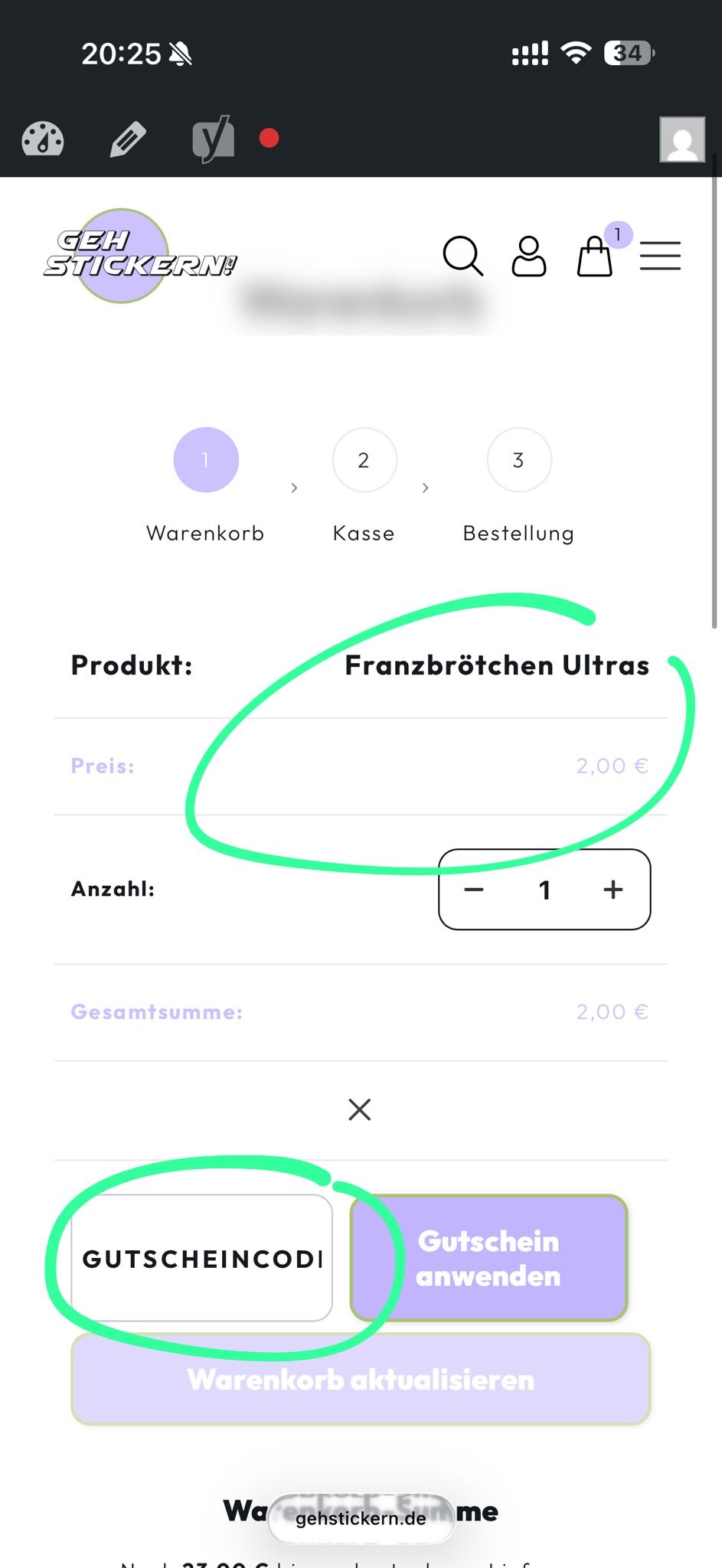
Task: Open the WordPress dashboard icon
Action: pyautogui.click(x=43, y=139)
